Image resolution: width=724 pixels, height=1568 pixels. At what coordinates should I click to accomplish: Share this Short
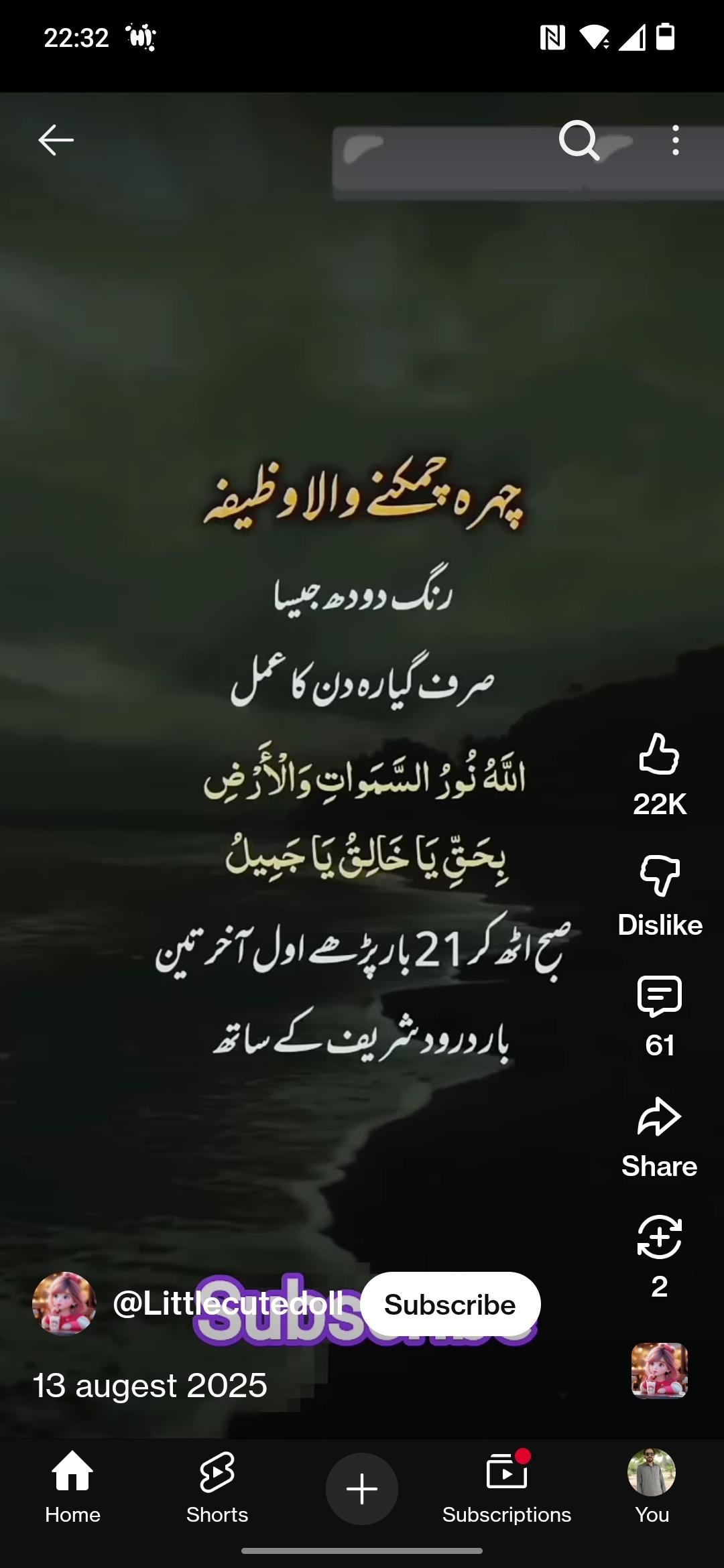(x=659, y=1118)
